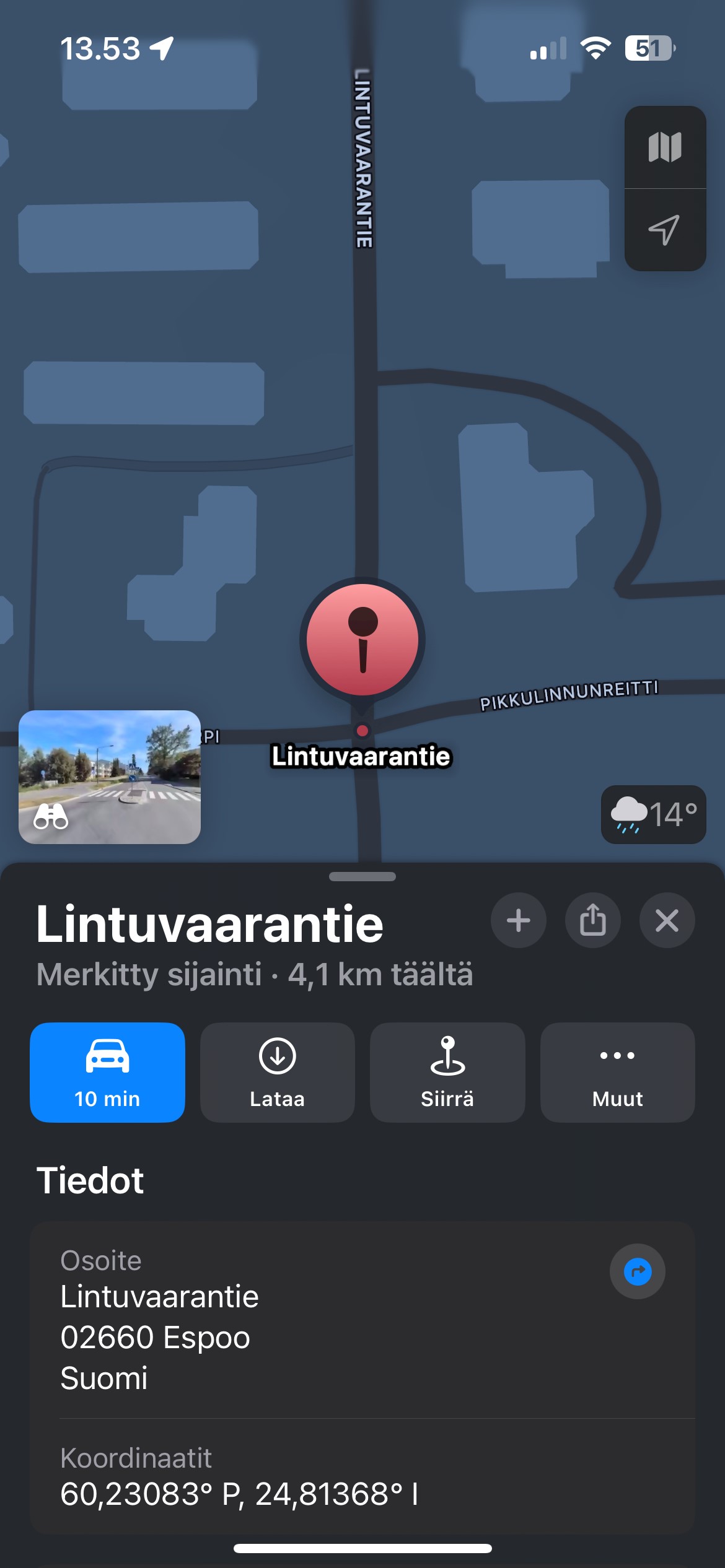Viewport: 725px width, 1568px height.
Task: Open the map mode selector
Action: click(x=665, y=147)
